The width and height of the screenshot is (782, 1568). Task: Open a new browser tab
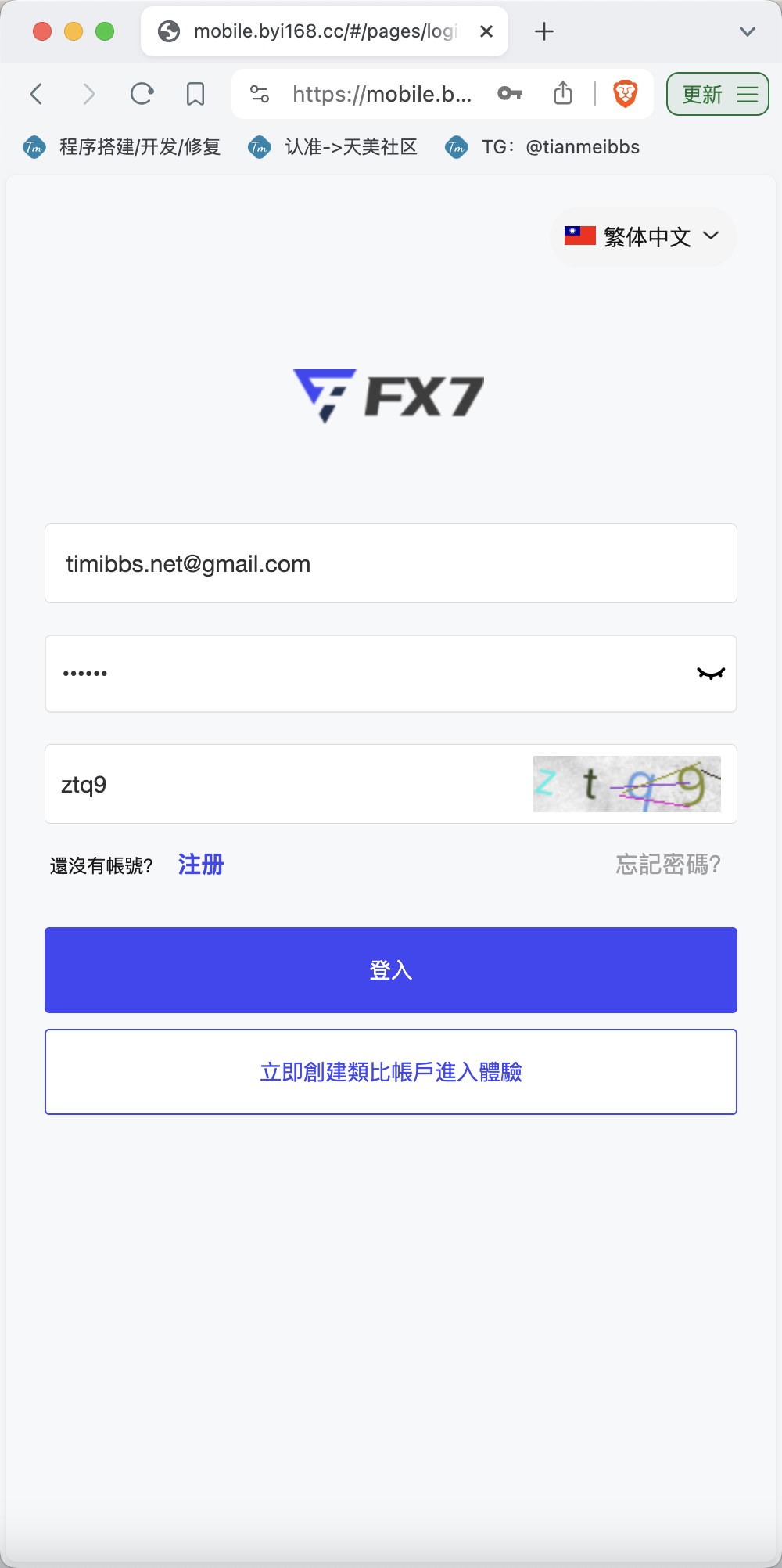coord(544,31)
